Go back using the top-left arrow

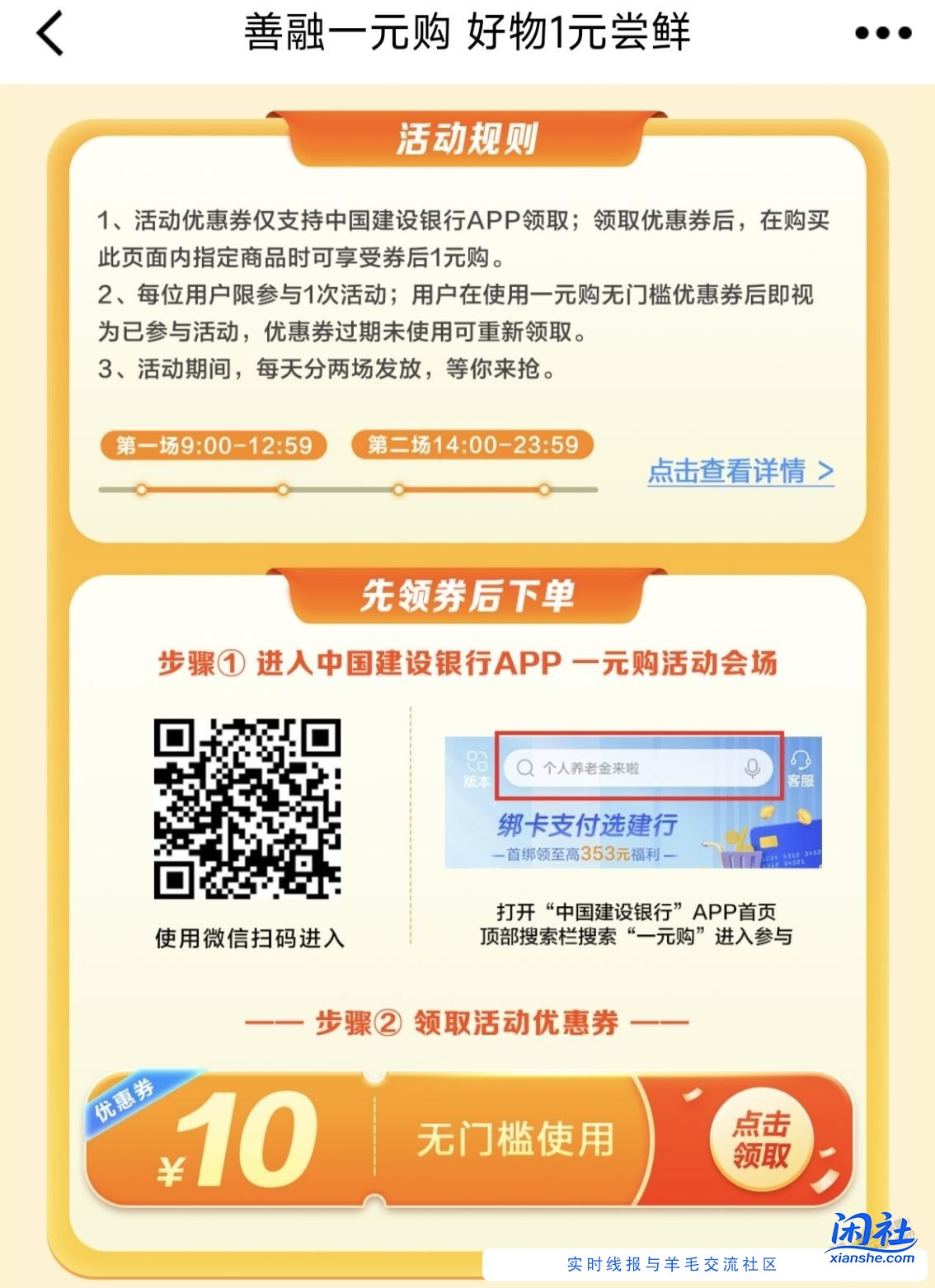(49, 35)
